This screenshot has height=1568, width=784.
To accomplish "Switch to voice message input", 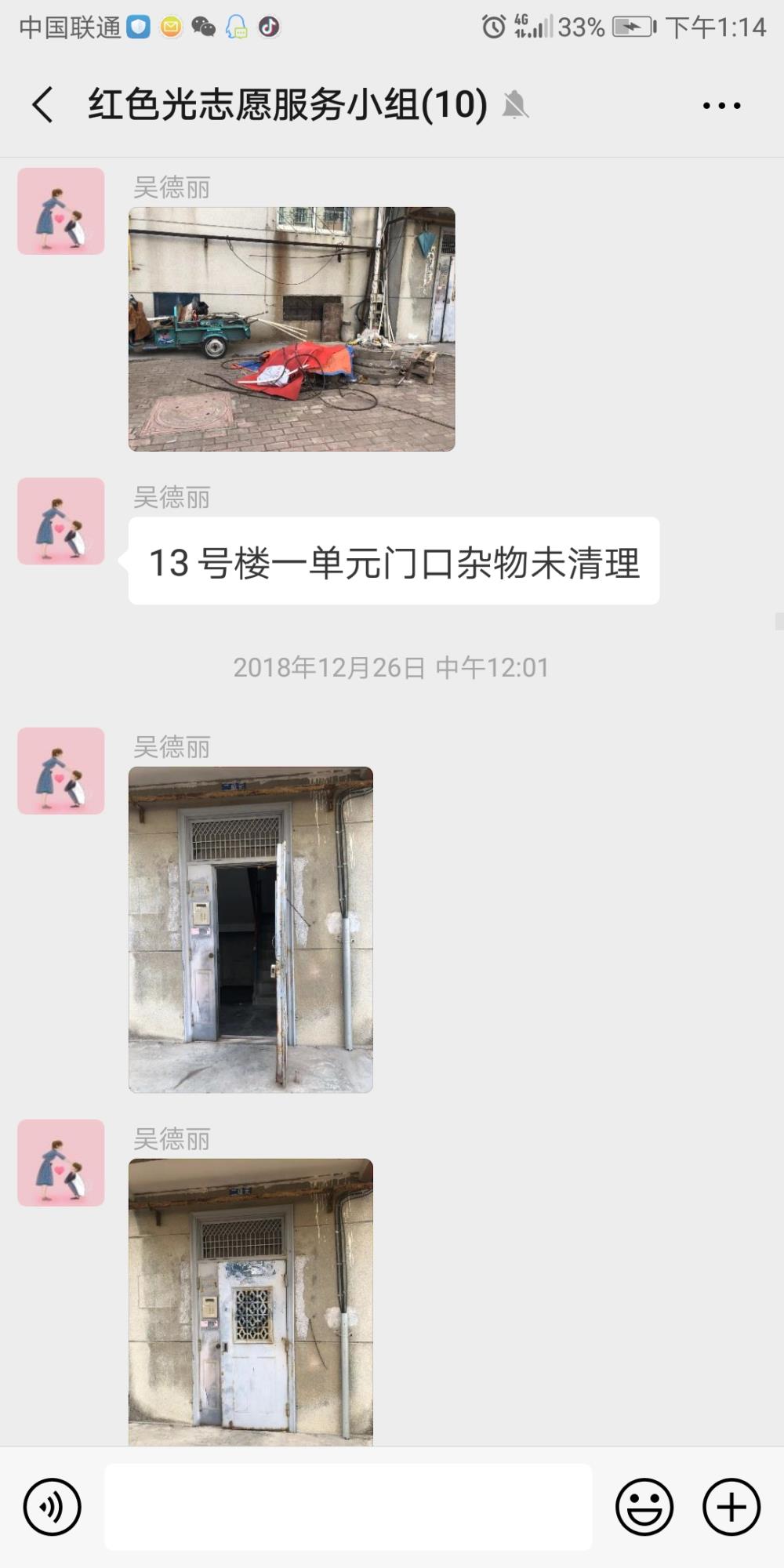I will (x=52, y=1507).
